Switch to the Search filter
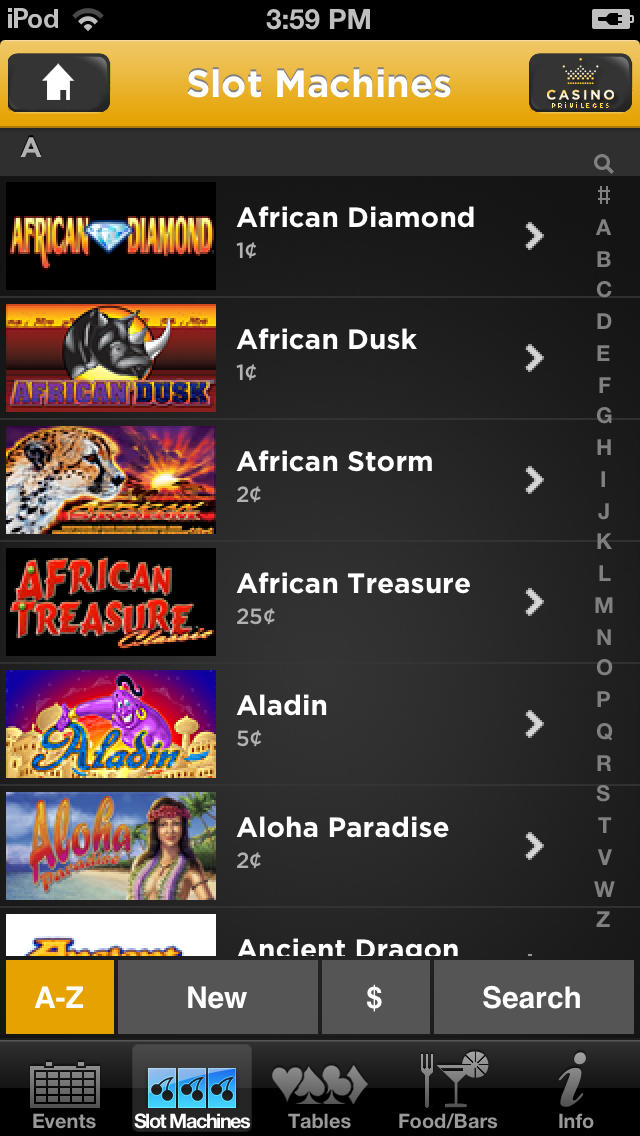Image resolution: width=640 pixels, height=1136 pixels. [532, 997]
